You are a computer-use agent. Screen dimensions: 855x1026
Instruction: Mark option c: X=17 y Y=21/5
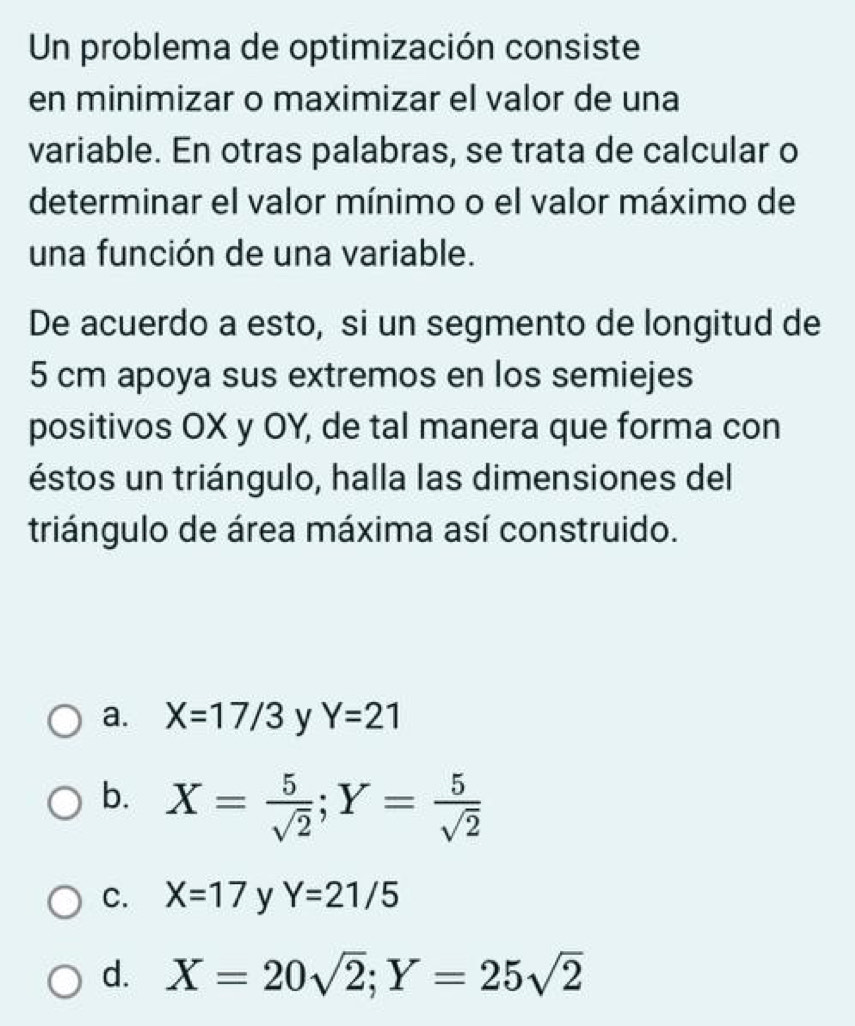(x=67, y=900)
